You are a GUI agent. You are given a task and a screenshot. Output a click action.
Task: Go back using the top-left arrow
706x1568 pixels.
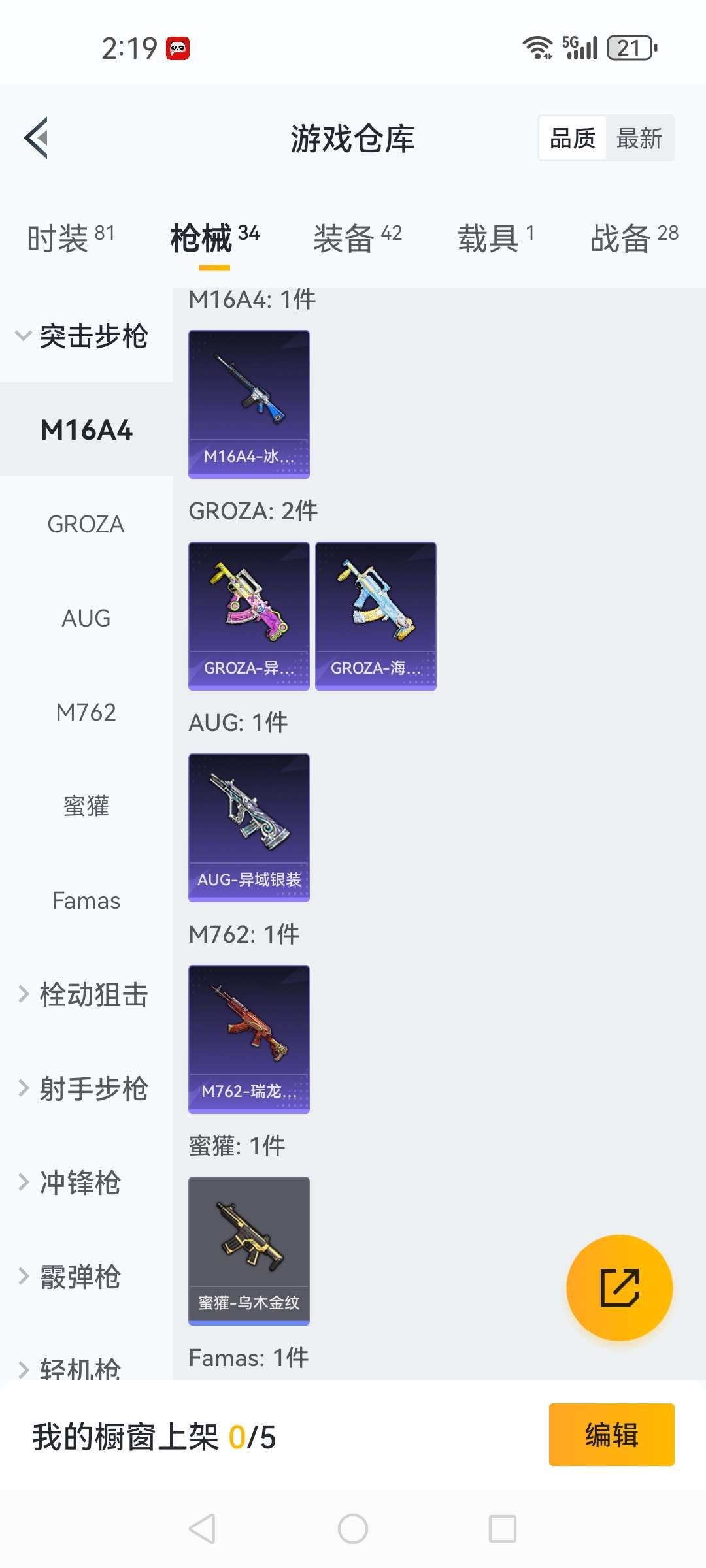[37, 138]
